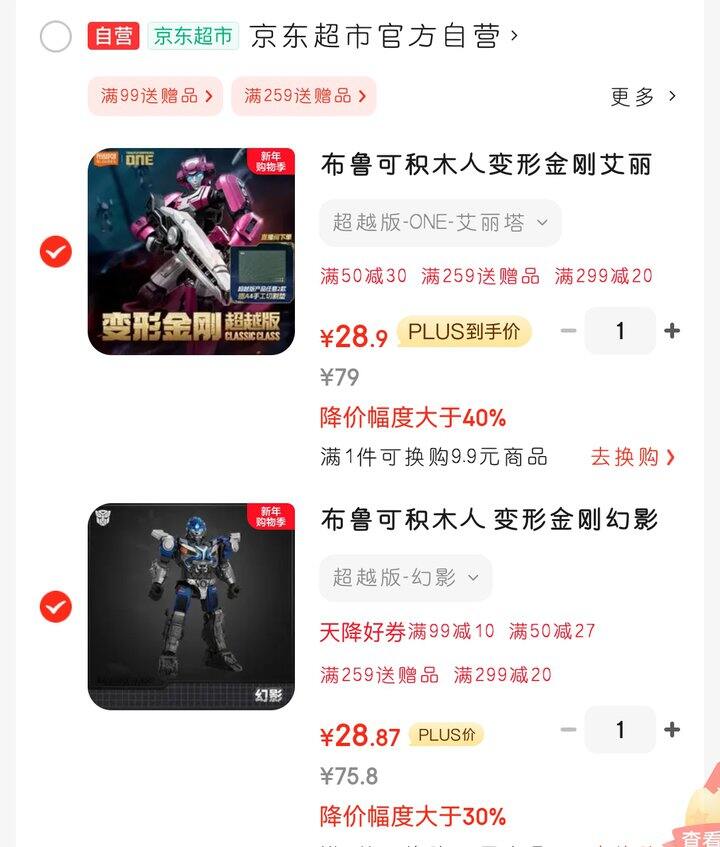This screenshot has width=720, height=847.
Task: Add one more 变形金刚幻影
Action: [672, 730]
